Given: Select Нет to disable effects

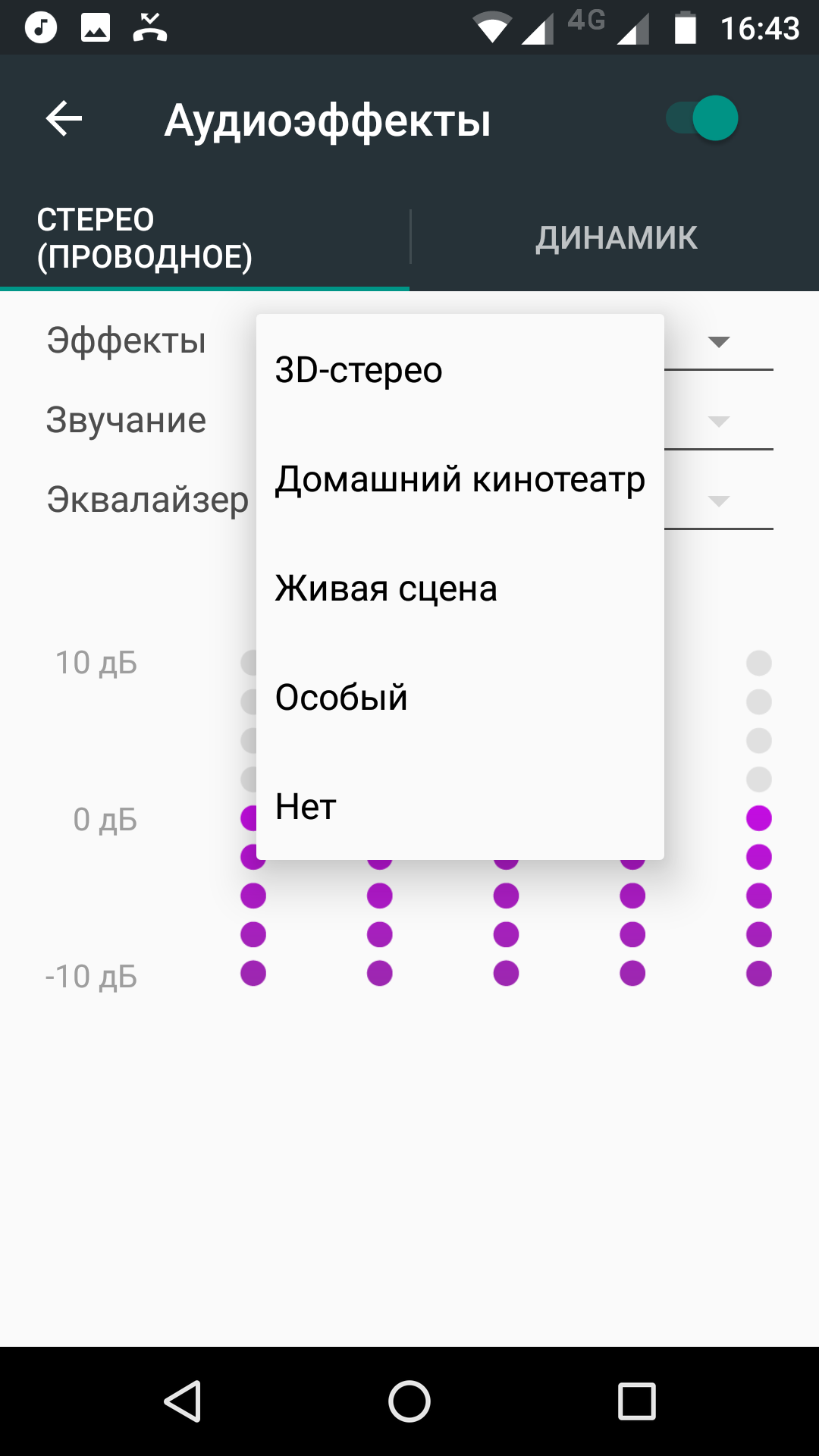Looking at the screenshot, I should tap(460, 806).
